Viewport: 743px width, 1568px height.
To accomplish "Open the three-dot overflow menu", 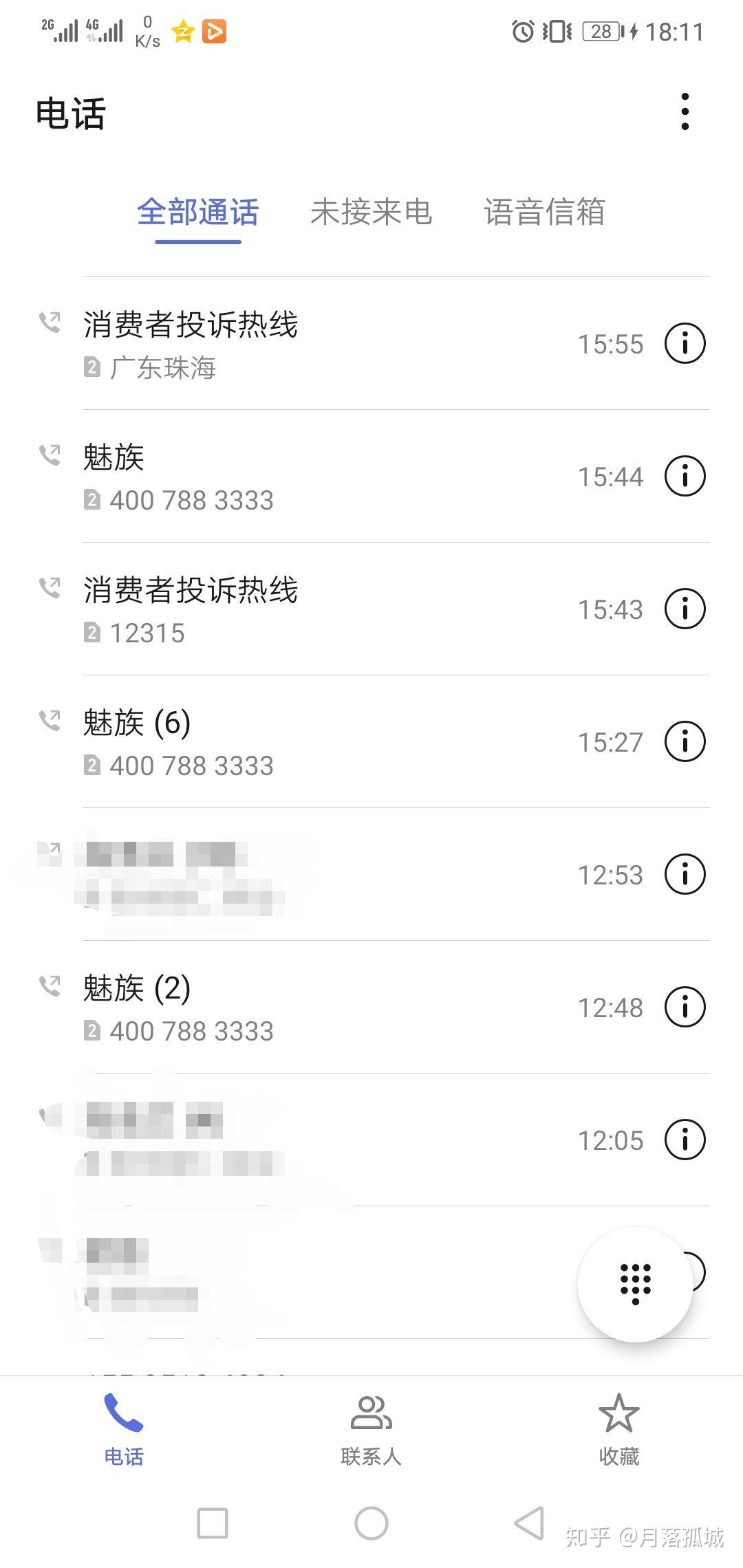I will (x=685, y=112).
